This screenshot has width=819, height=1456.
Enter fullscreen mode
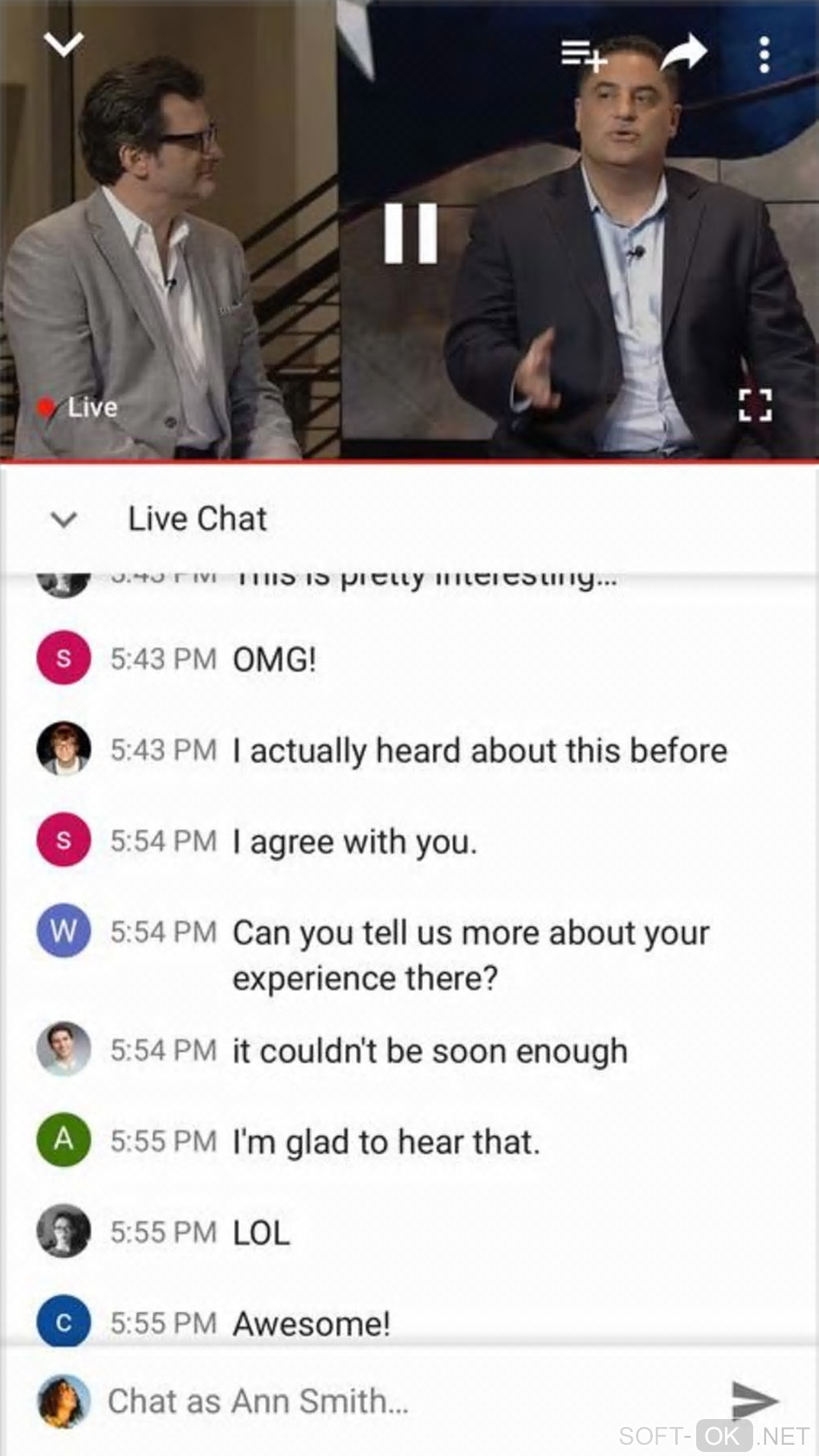[x=755, y=406]
